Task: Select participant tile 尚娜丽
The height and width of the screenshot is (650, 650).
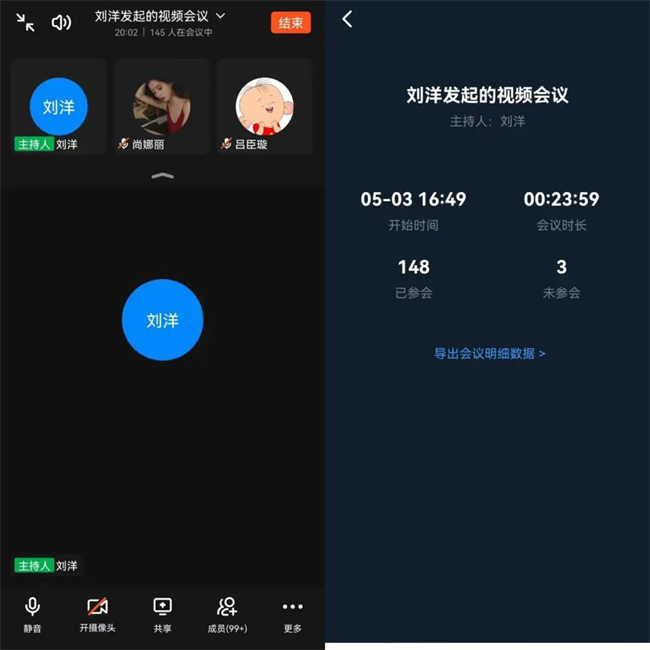Action: [x=161, y=107]
